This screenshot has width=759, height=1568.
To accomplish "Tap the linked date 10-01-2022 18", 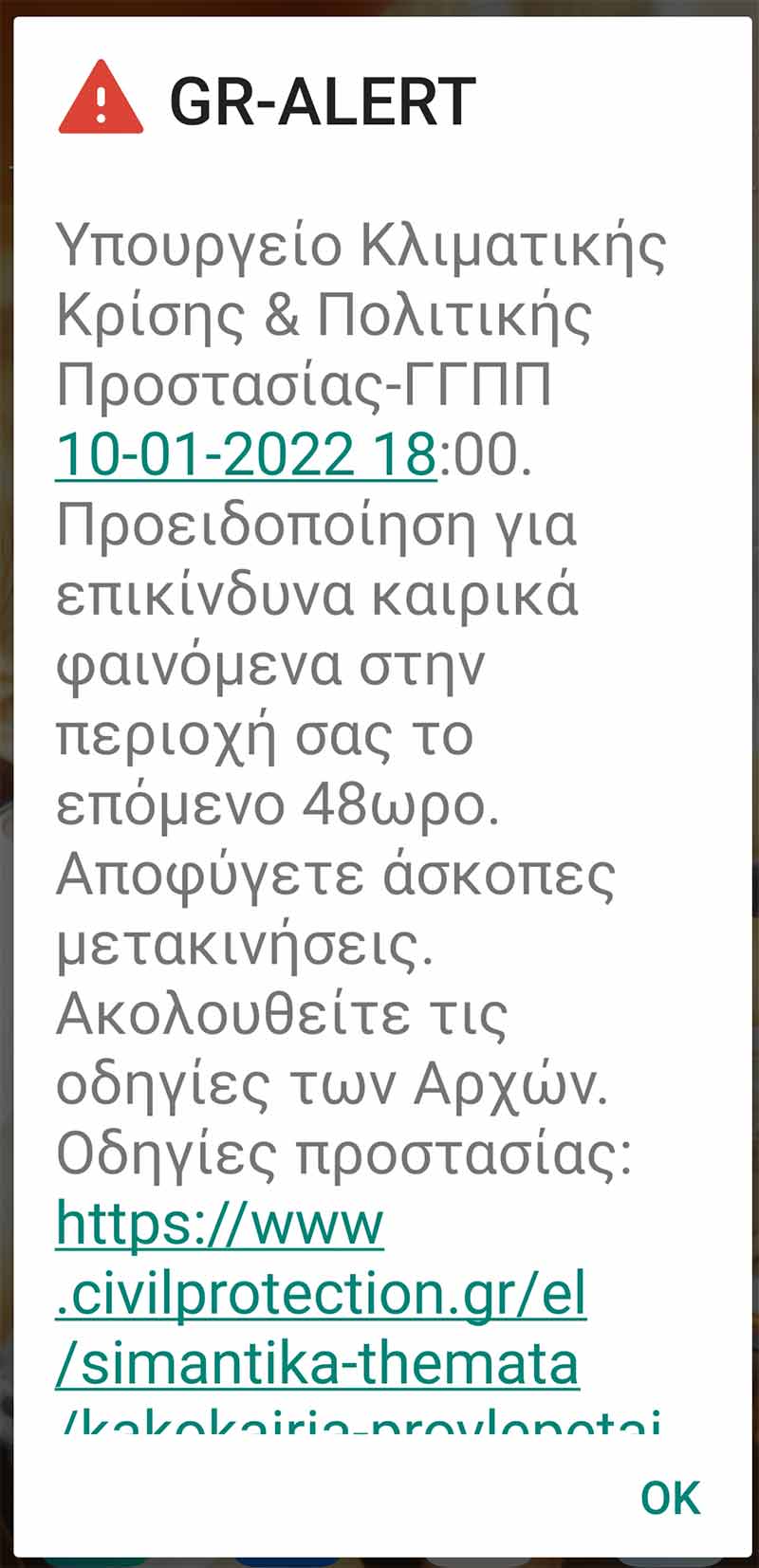I will pos(247,454).
